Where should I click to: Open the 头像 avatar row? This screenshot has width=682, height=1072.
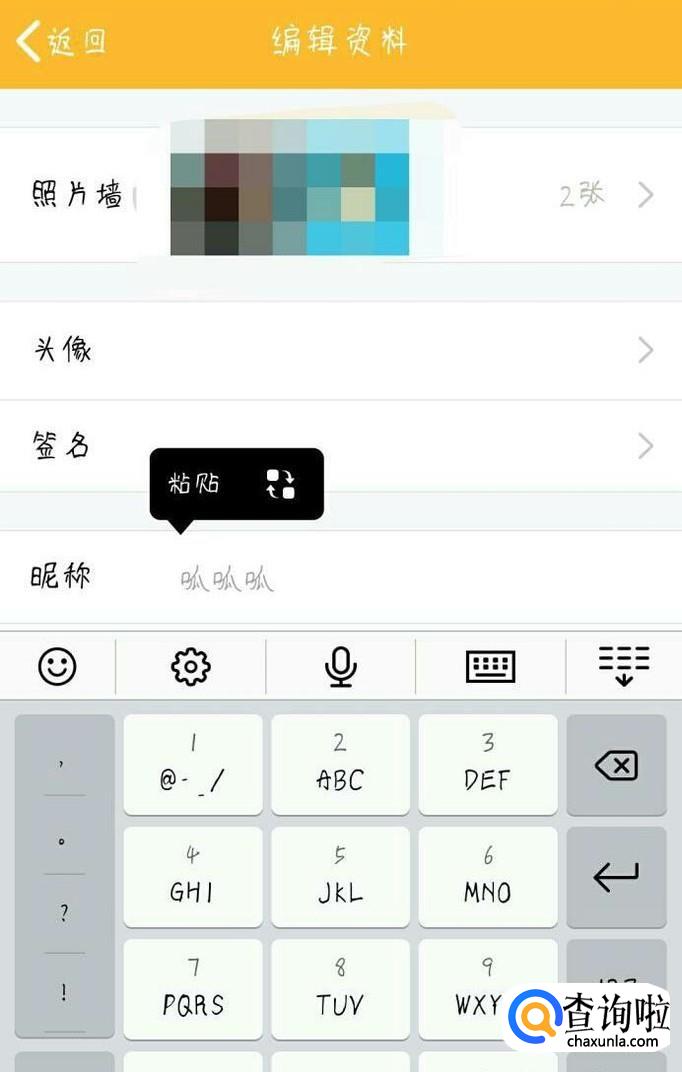(x=341, y=350)
